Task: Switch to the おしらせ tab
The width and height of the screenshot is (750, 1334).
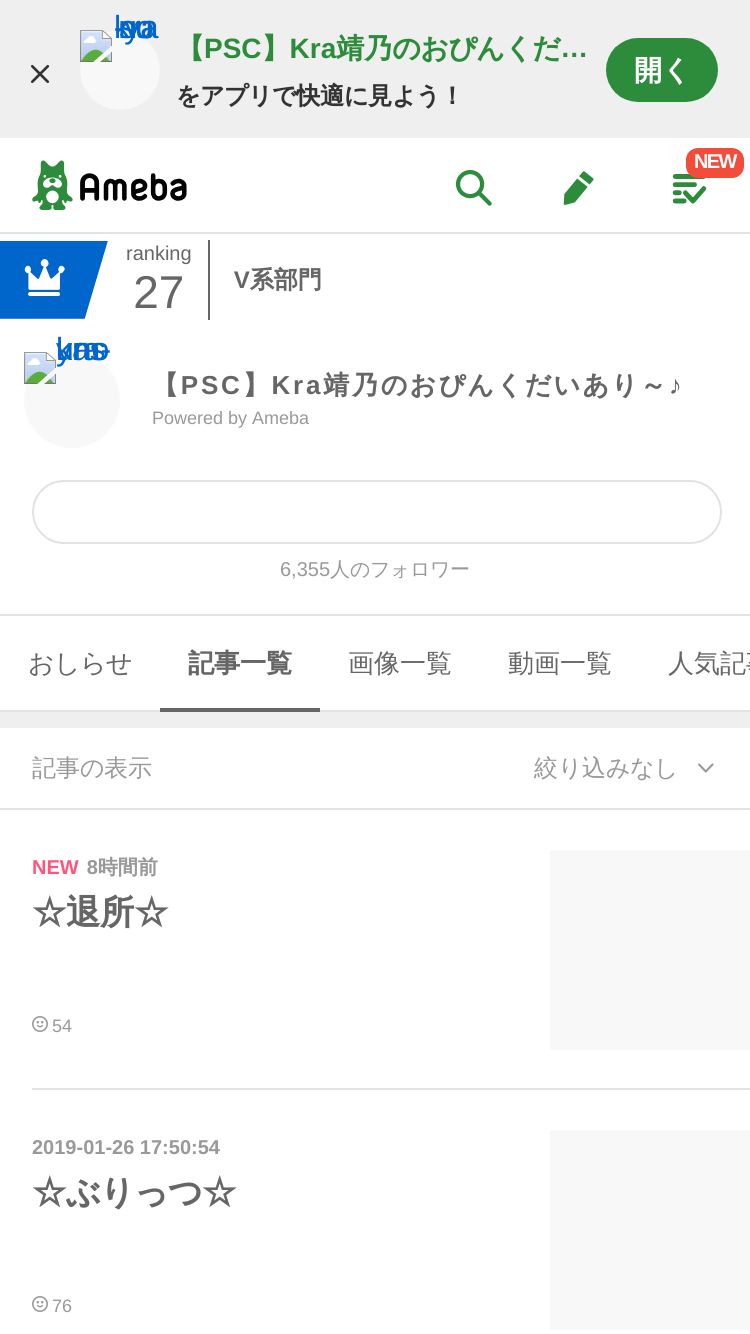Action: 80,663
